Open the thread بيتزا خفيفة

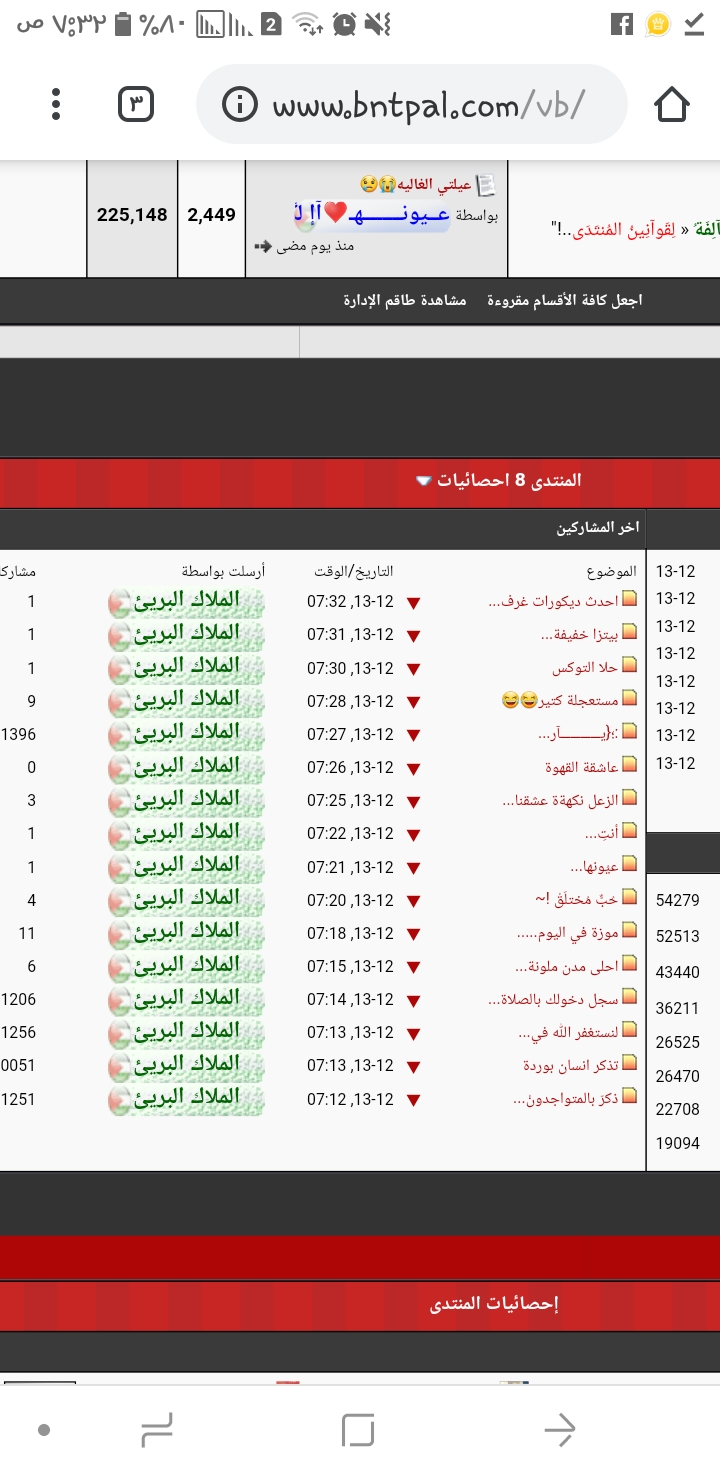coord(580,634)
